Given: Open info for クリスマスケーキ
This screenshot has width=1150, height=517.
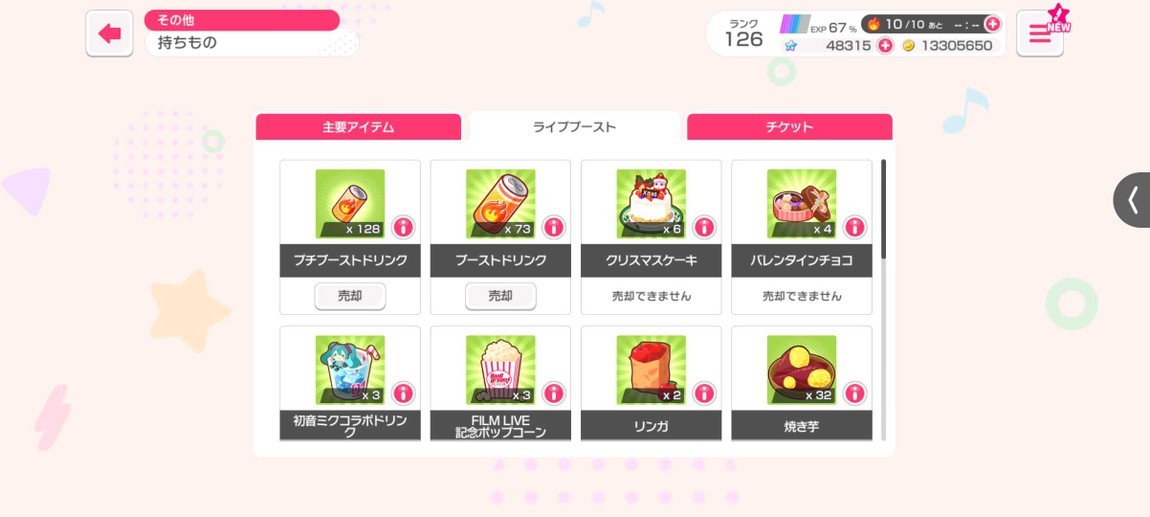Looking at the screenshot, I should tap(704, 227).
